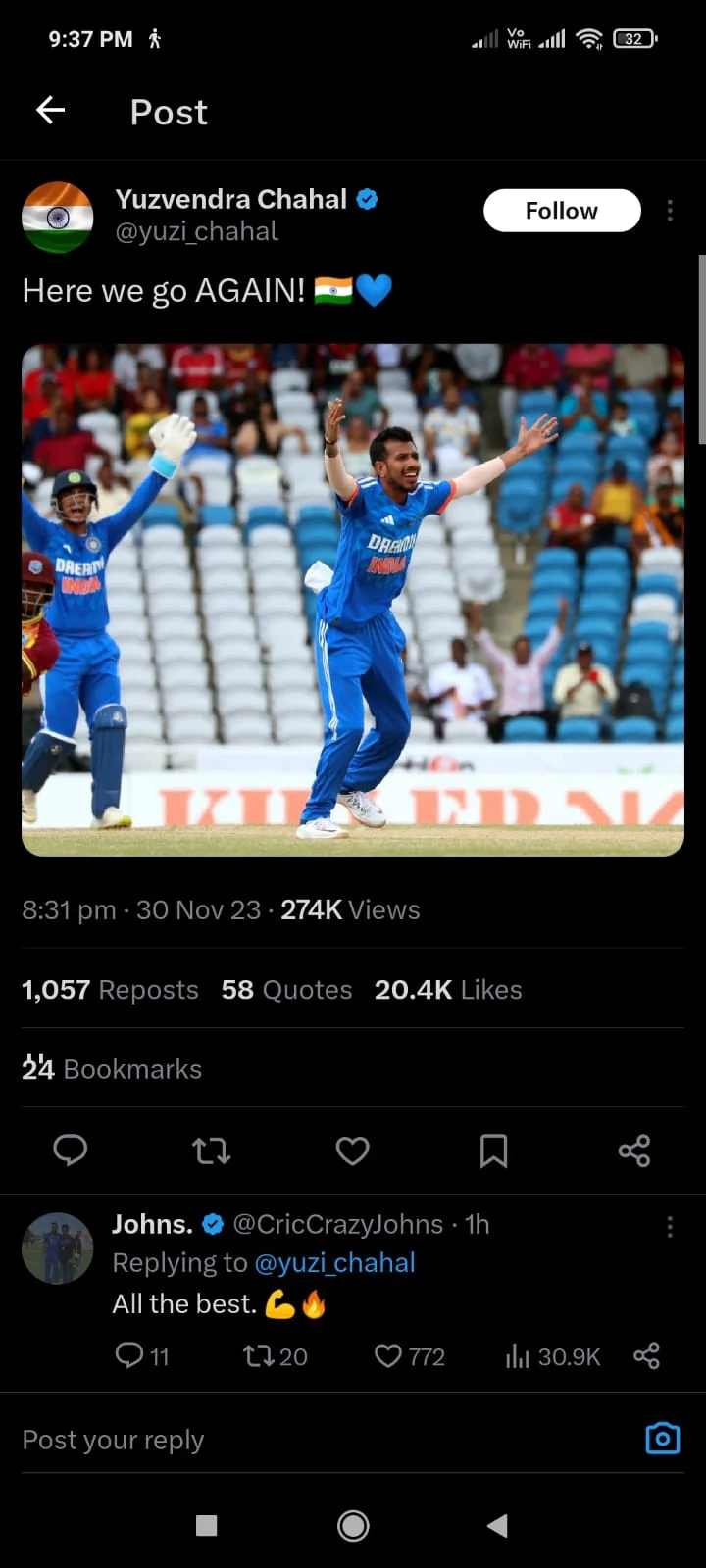Open the camera icon to attach photo
The width and height of the screenshot is (706, 1568).
663,1439
